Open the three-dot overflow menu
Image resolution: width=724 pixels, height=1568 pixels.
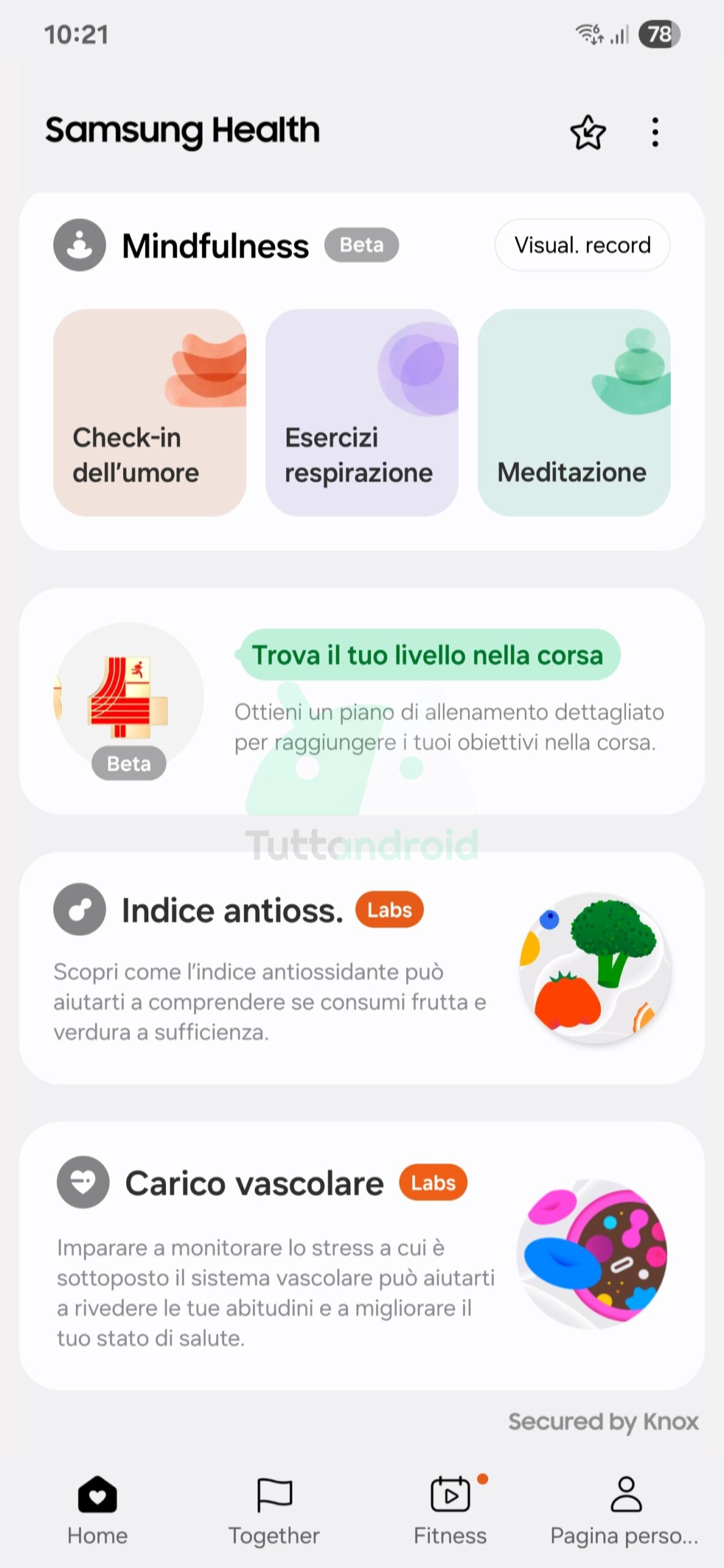(x=655, y=132)
